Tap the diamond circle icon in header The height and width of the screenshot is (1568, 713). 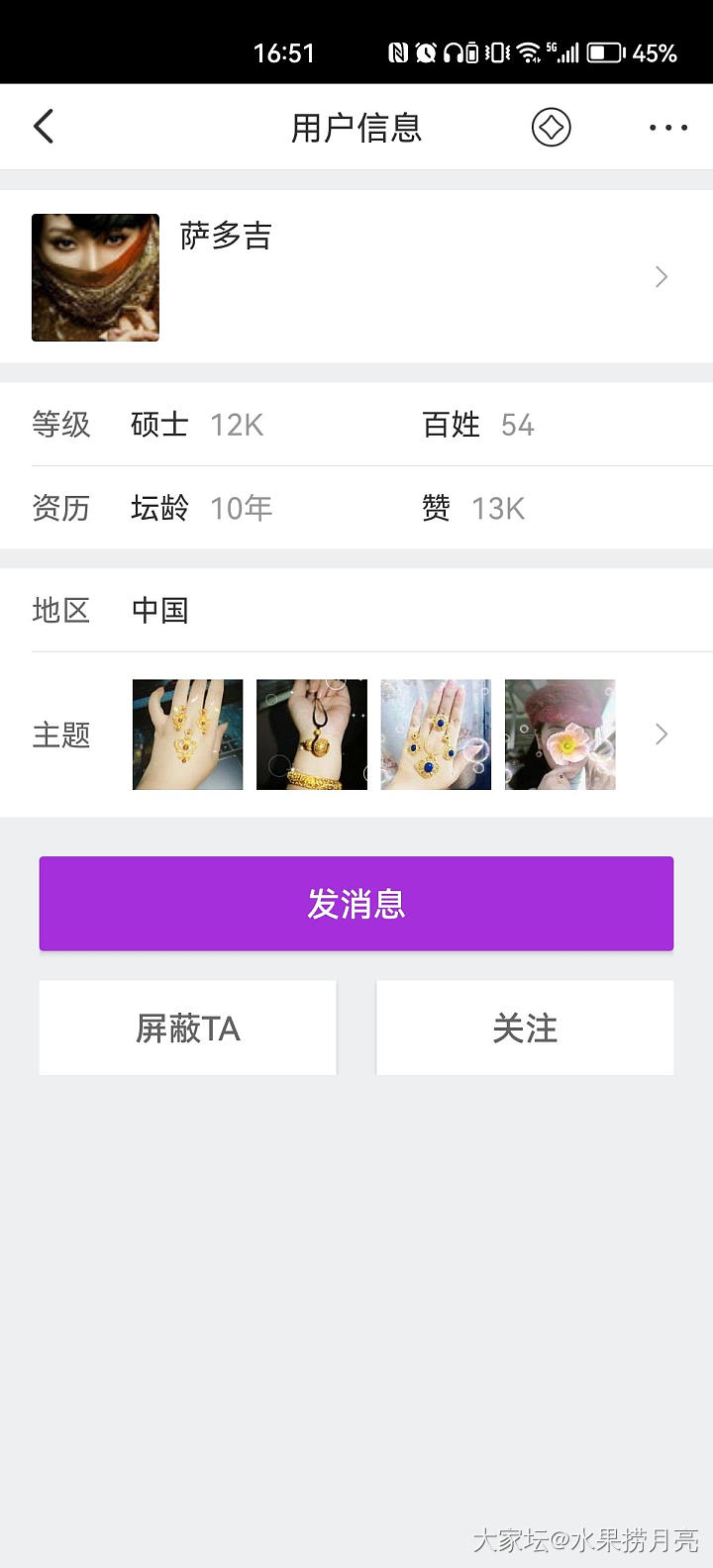551,127
